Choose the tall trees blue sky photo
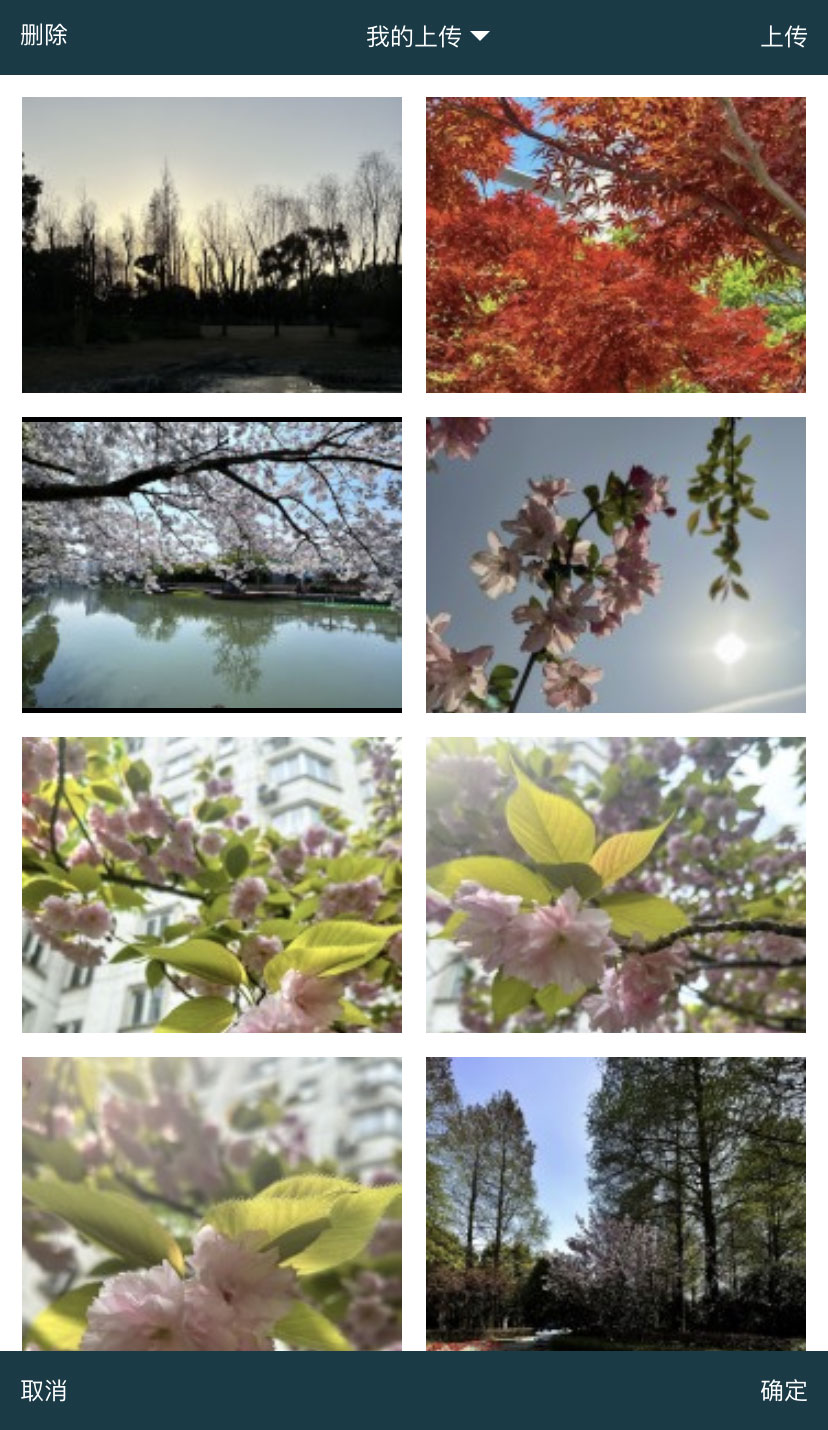The height and width of the screenshot is (1430, 828). [616, 1204]
